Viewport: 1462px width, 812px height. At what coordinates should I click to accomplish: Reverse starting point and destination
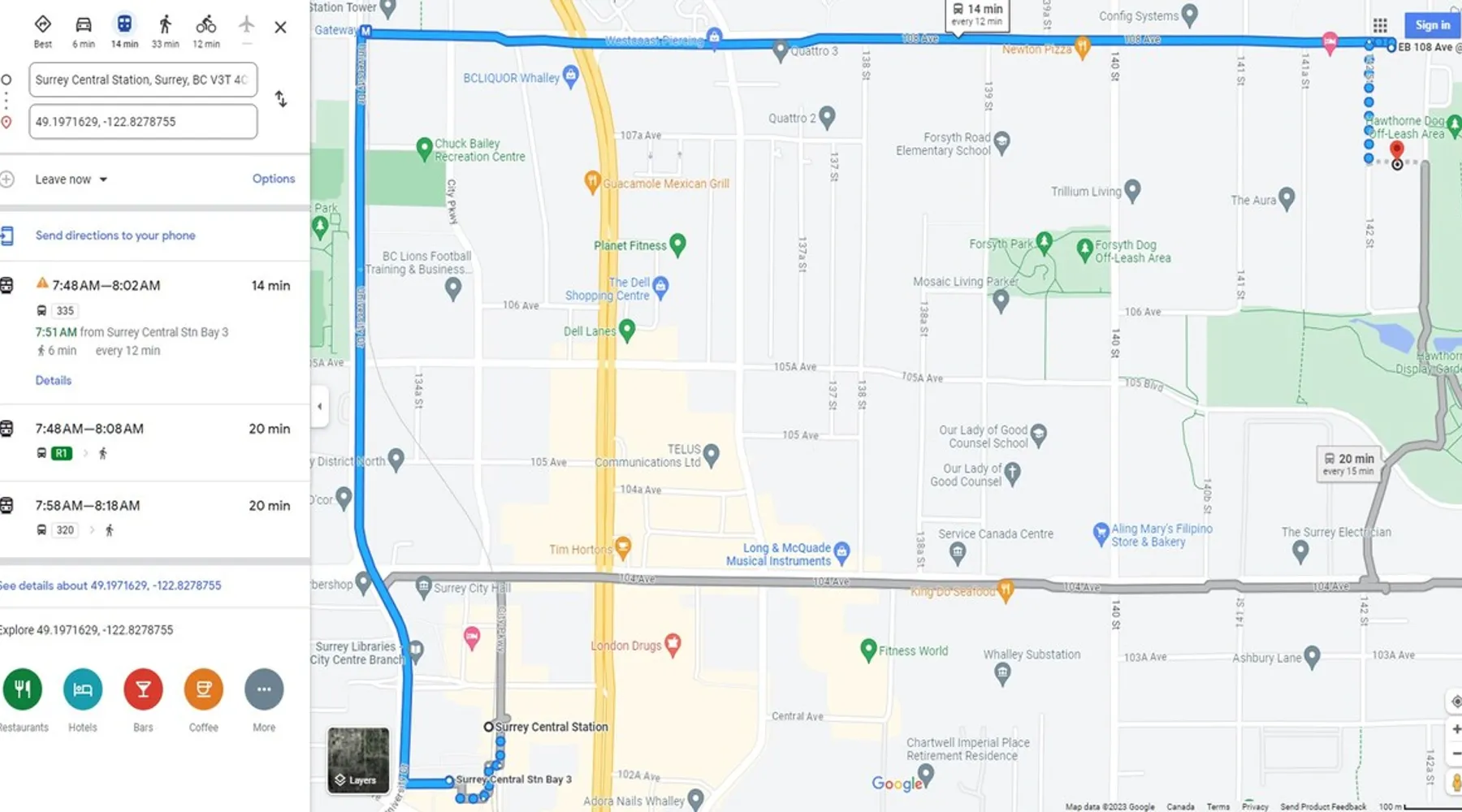tap(281, 99)
